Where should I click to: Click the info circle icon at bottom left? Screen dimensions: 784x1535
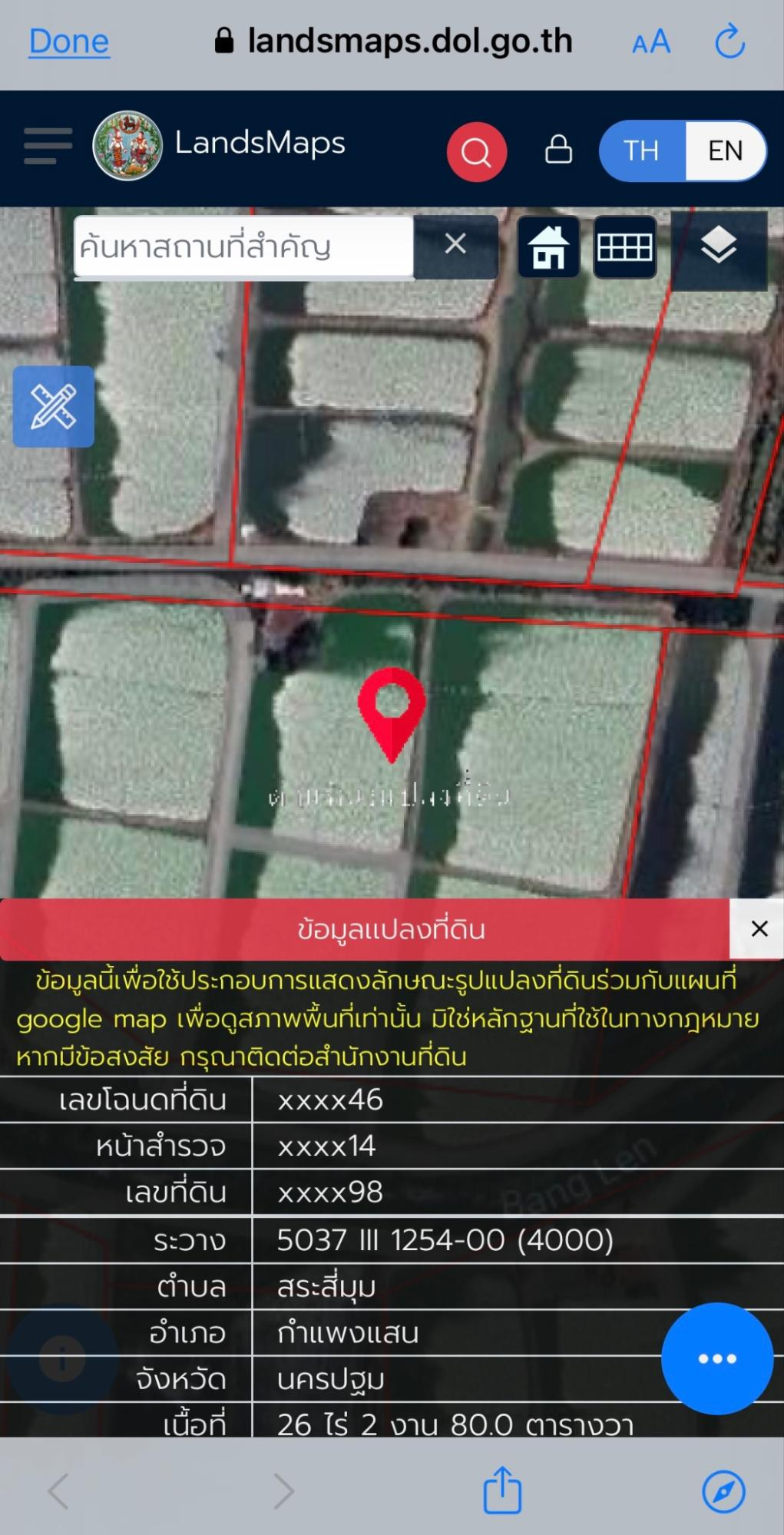tap(61, 1357)
